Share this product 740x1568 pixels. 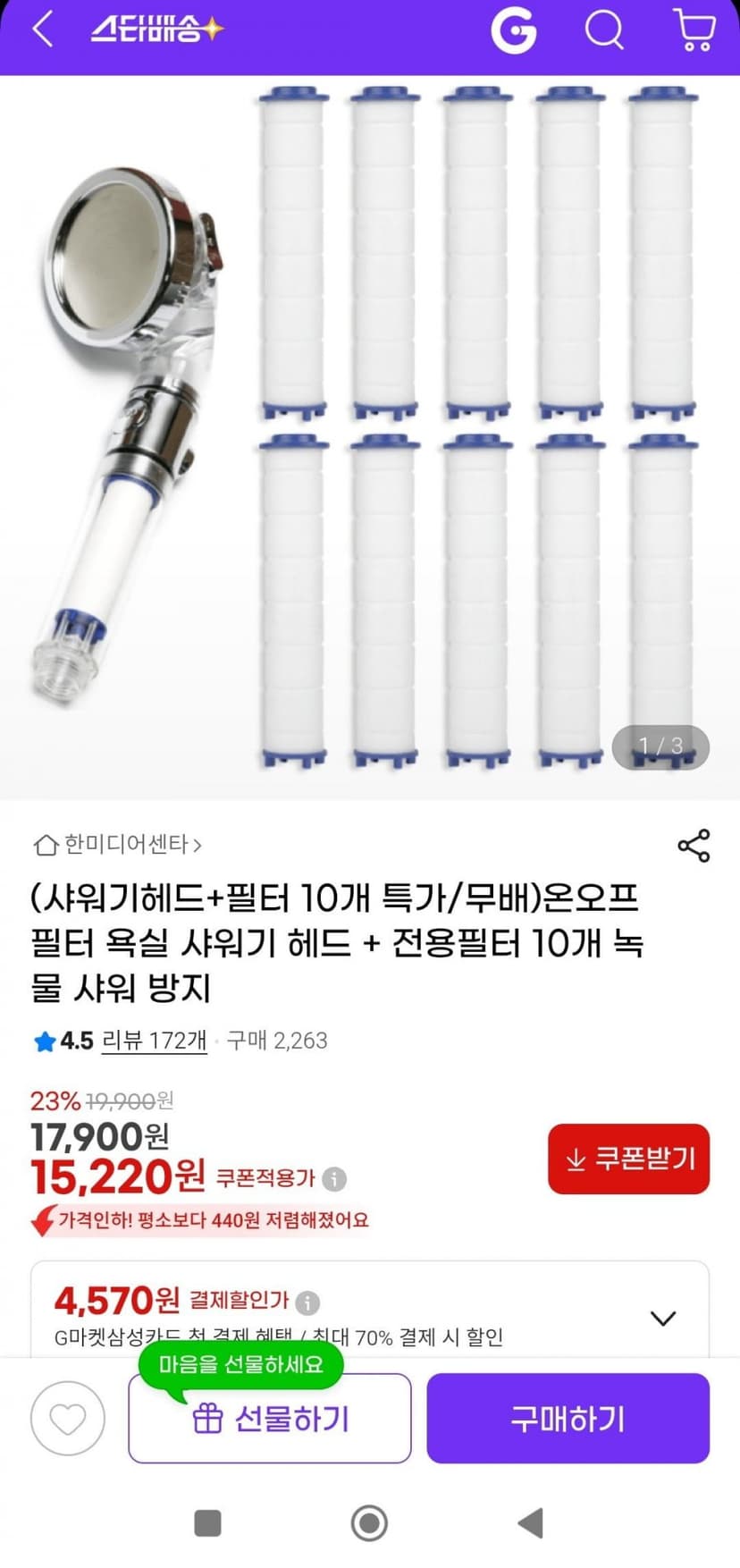(x=694, y=845)
